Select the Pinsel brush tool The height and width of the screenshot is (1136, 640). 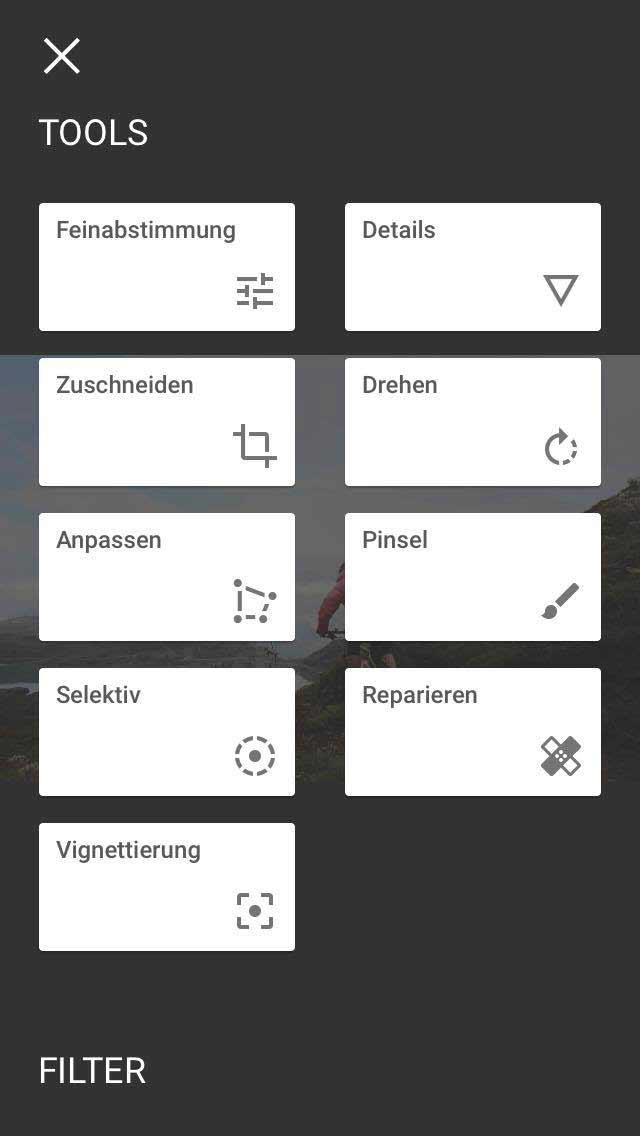472,577
